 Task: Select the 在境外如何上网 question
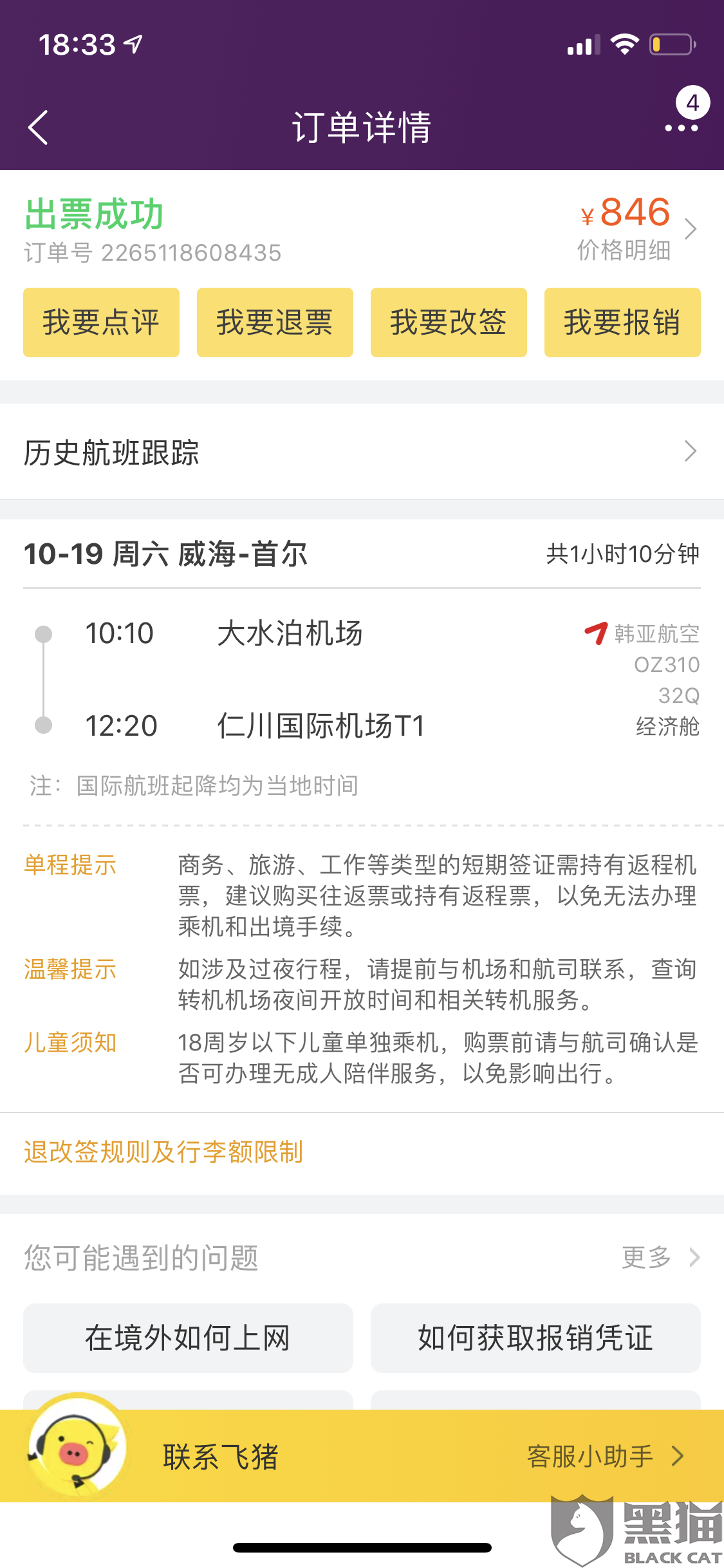click(188, 1338)
